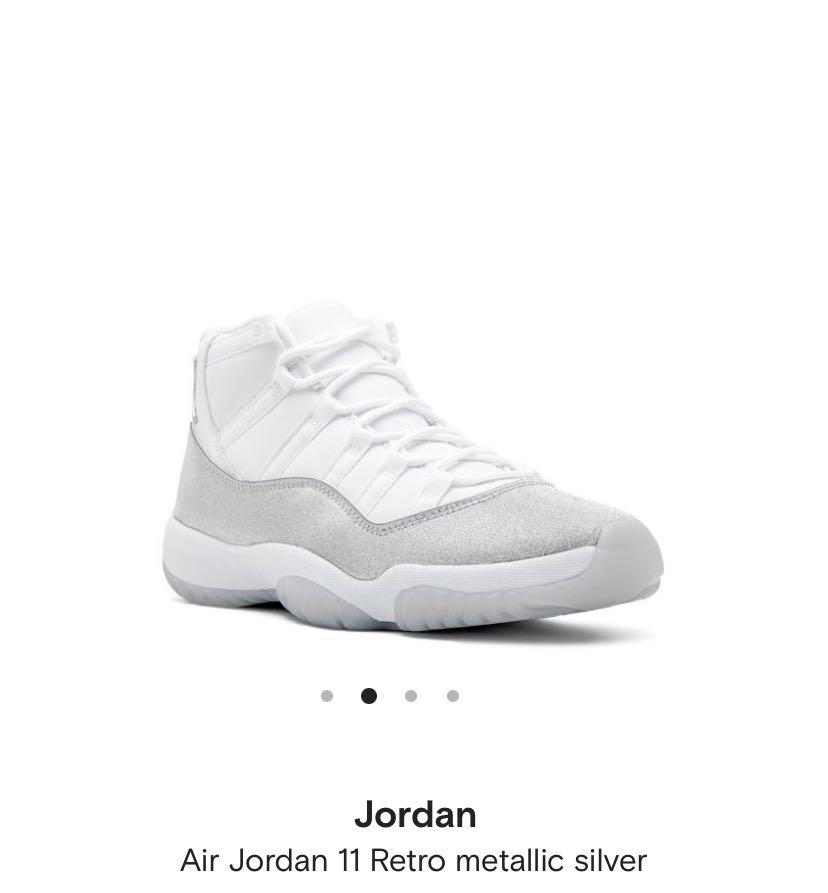Go to the fourth image indicator dot

coord(453,696)
